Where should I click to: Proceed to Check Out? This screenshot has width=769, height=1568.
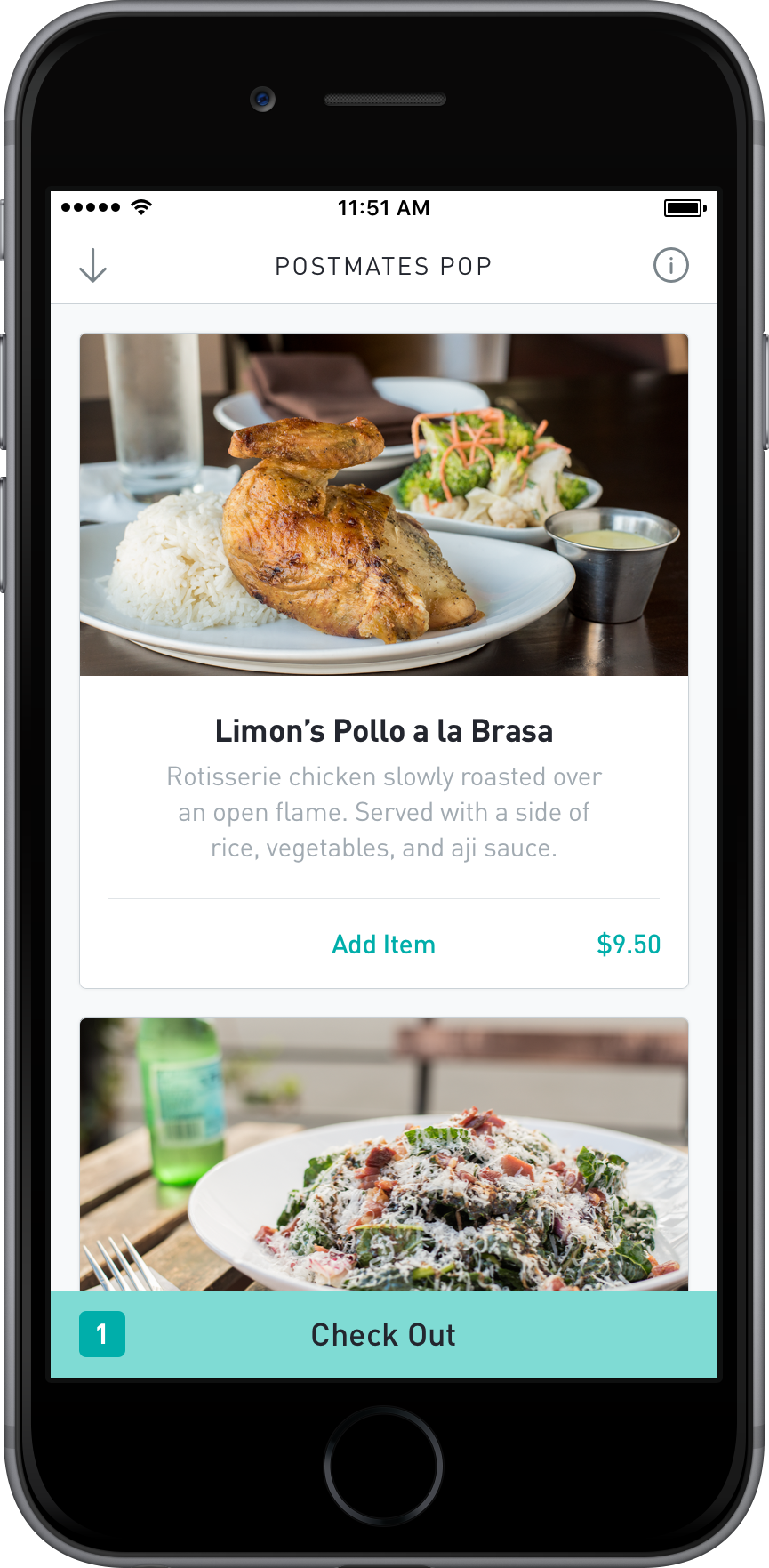click(384, 1334)
